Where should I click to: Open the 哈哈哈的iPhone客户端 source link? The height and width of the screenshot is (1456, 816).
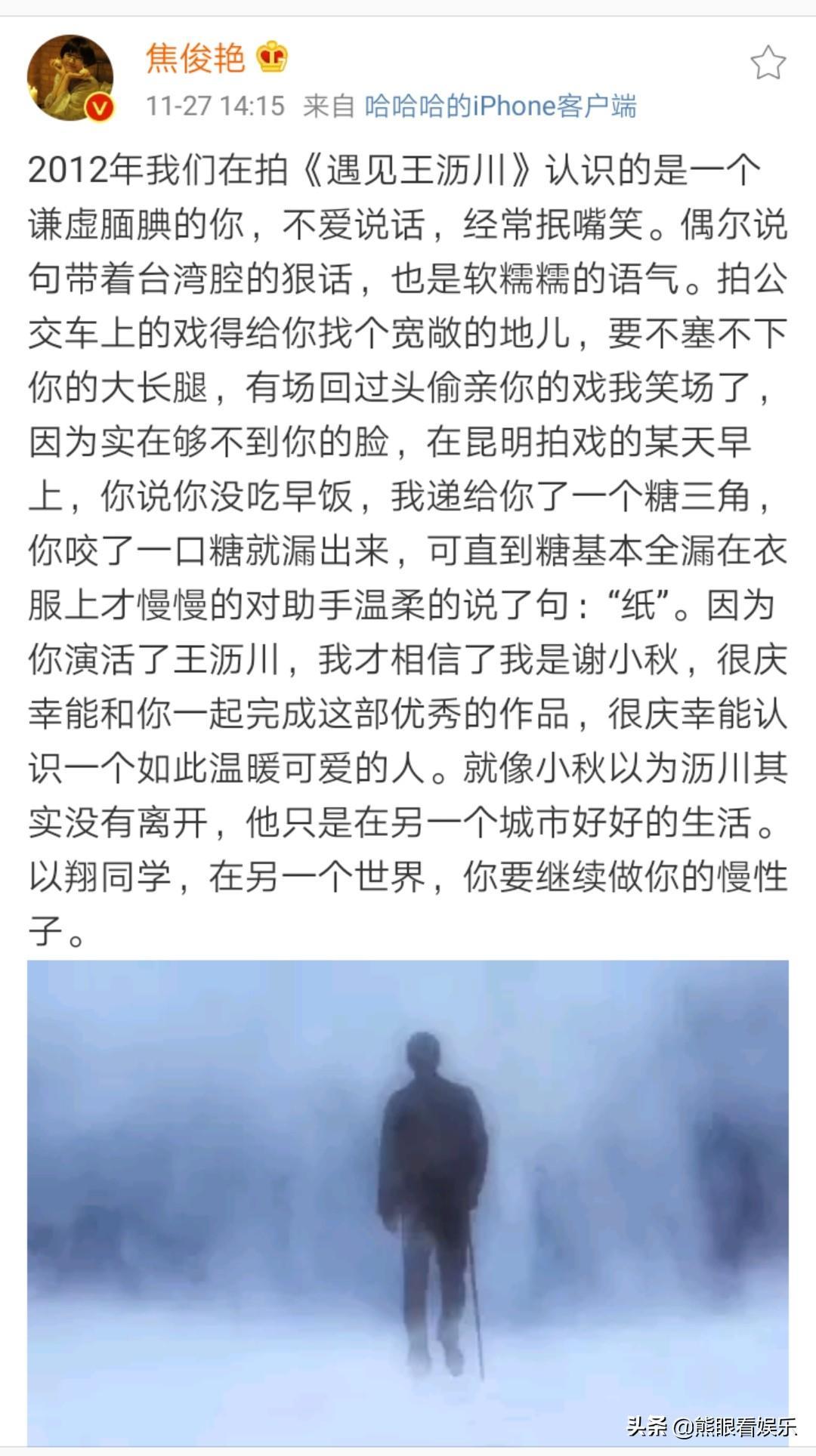[x=501, y=106]
